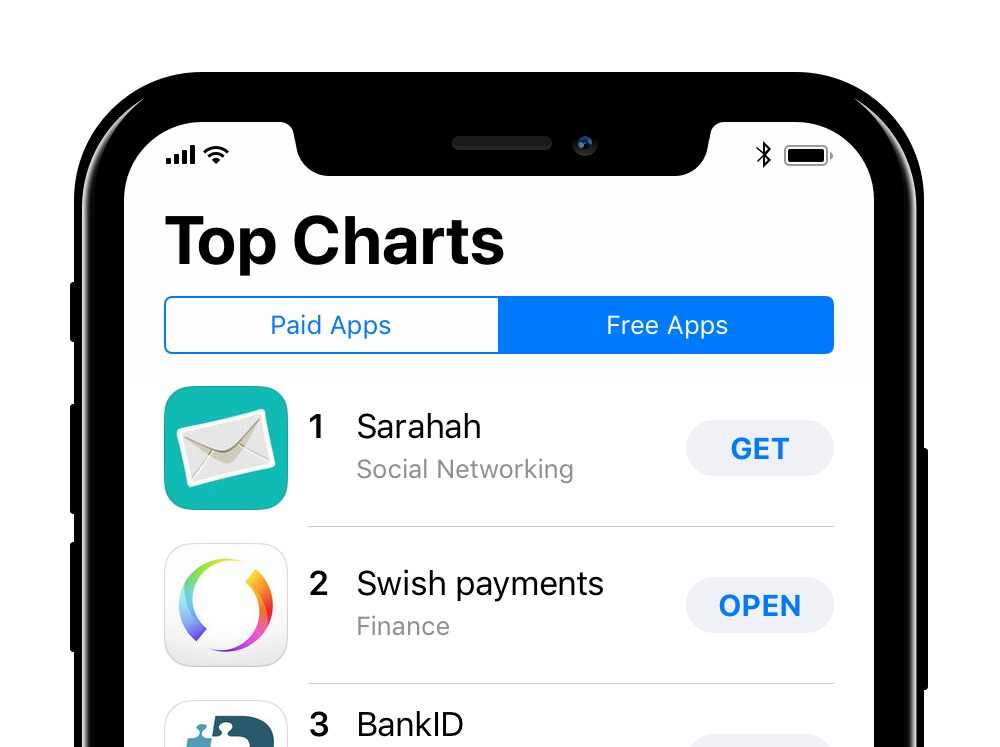View Swish payments app details

[480, 584]
